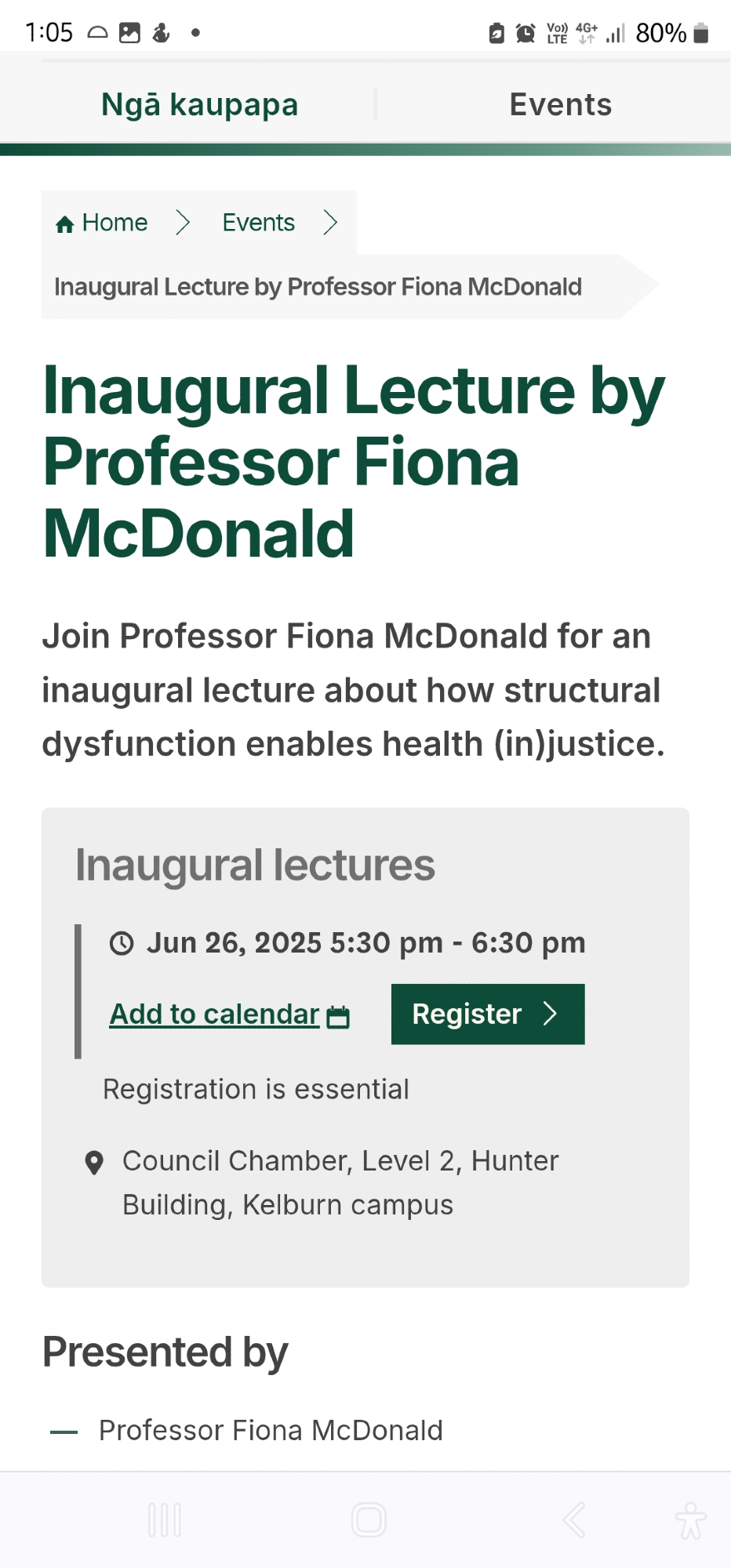This screenshot has width=731, height=1568.
Task: Switch to the Ngā kaupapa tab
Action: [199, 105]
